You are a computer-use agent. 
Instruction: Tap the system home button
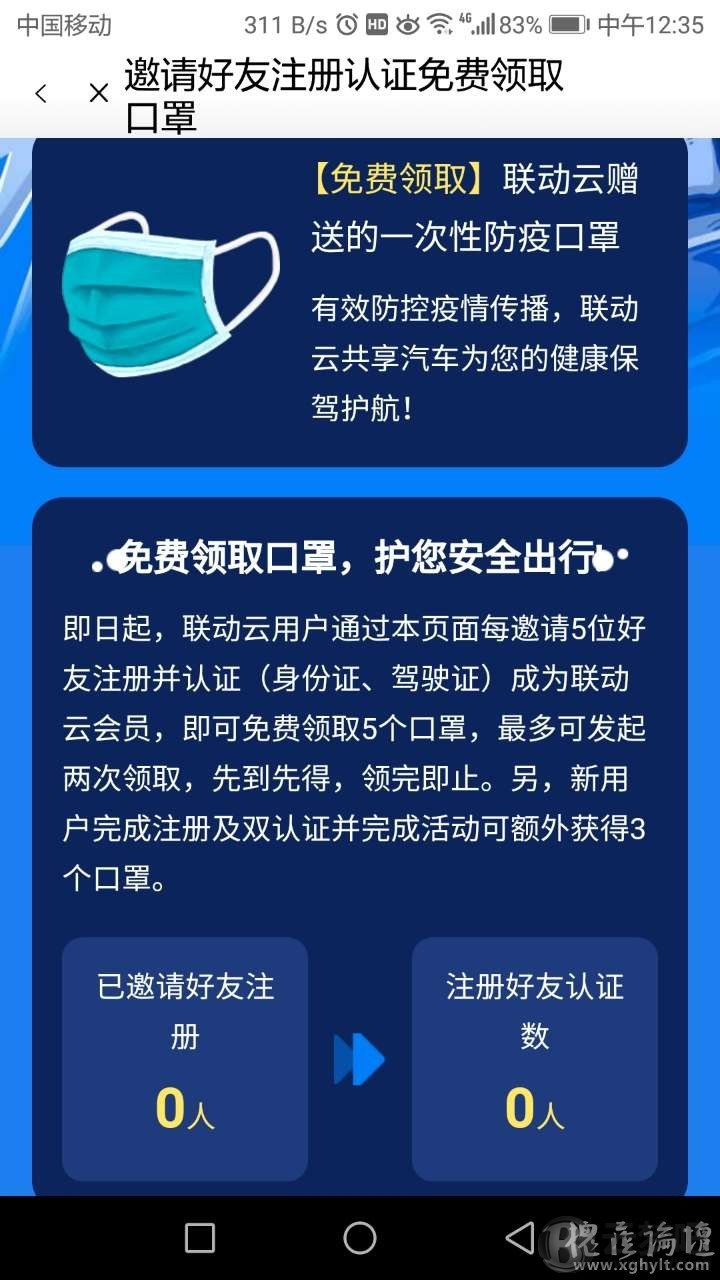tap(360, 1238)
